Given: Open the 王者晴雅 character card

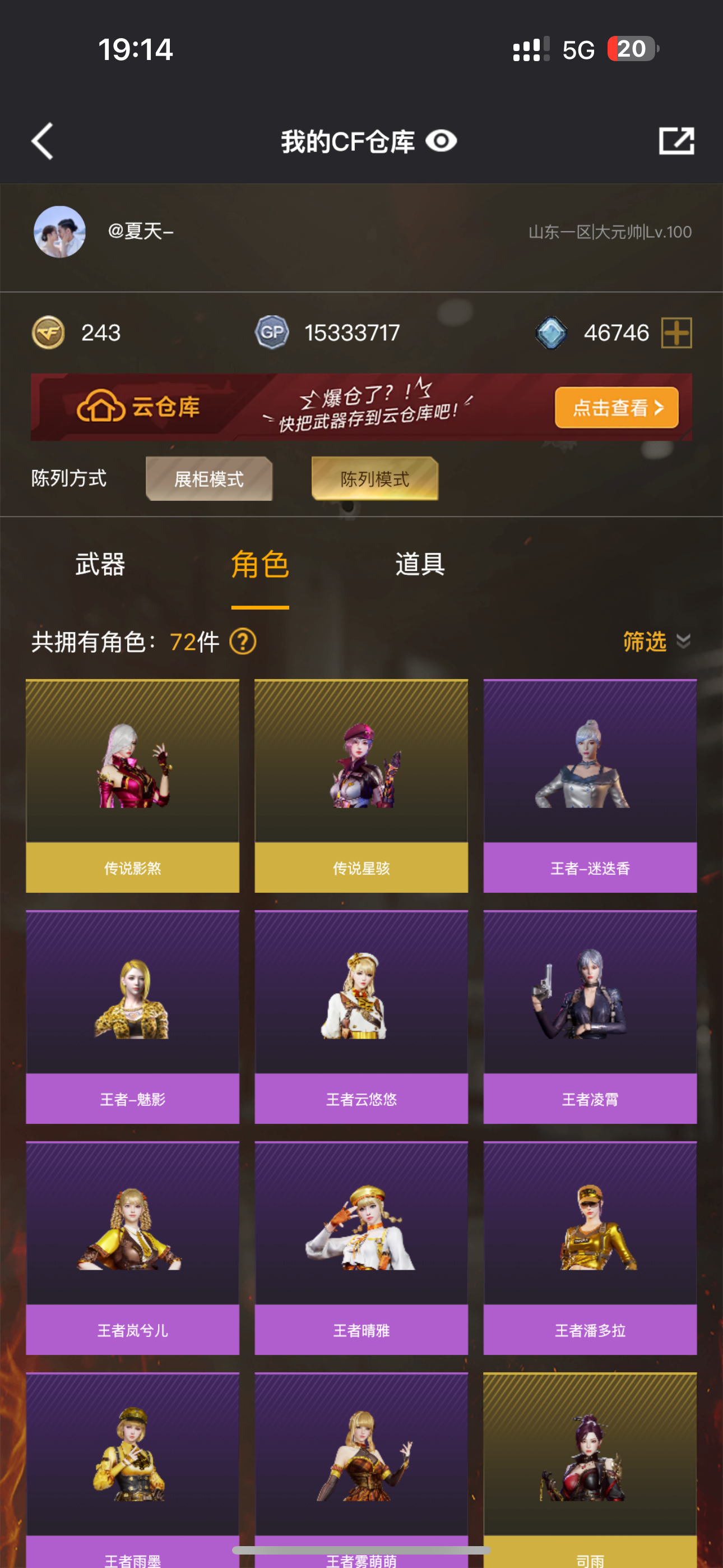Looking at the screenshot, I should pos(361,1248).
